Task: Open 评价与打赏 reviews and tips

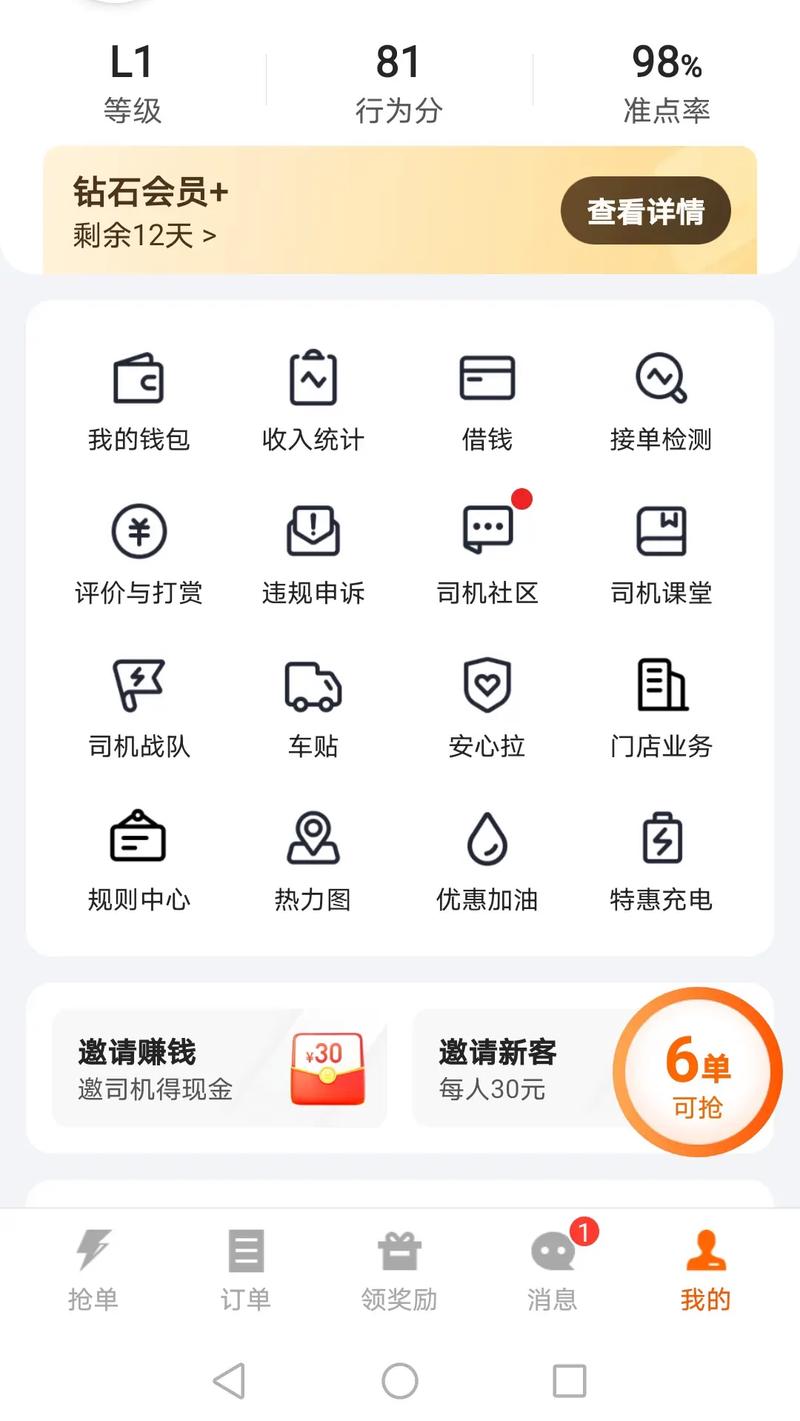Action: click(x=139, y=554)
